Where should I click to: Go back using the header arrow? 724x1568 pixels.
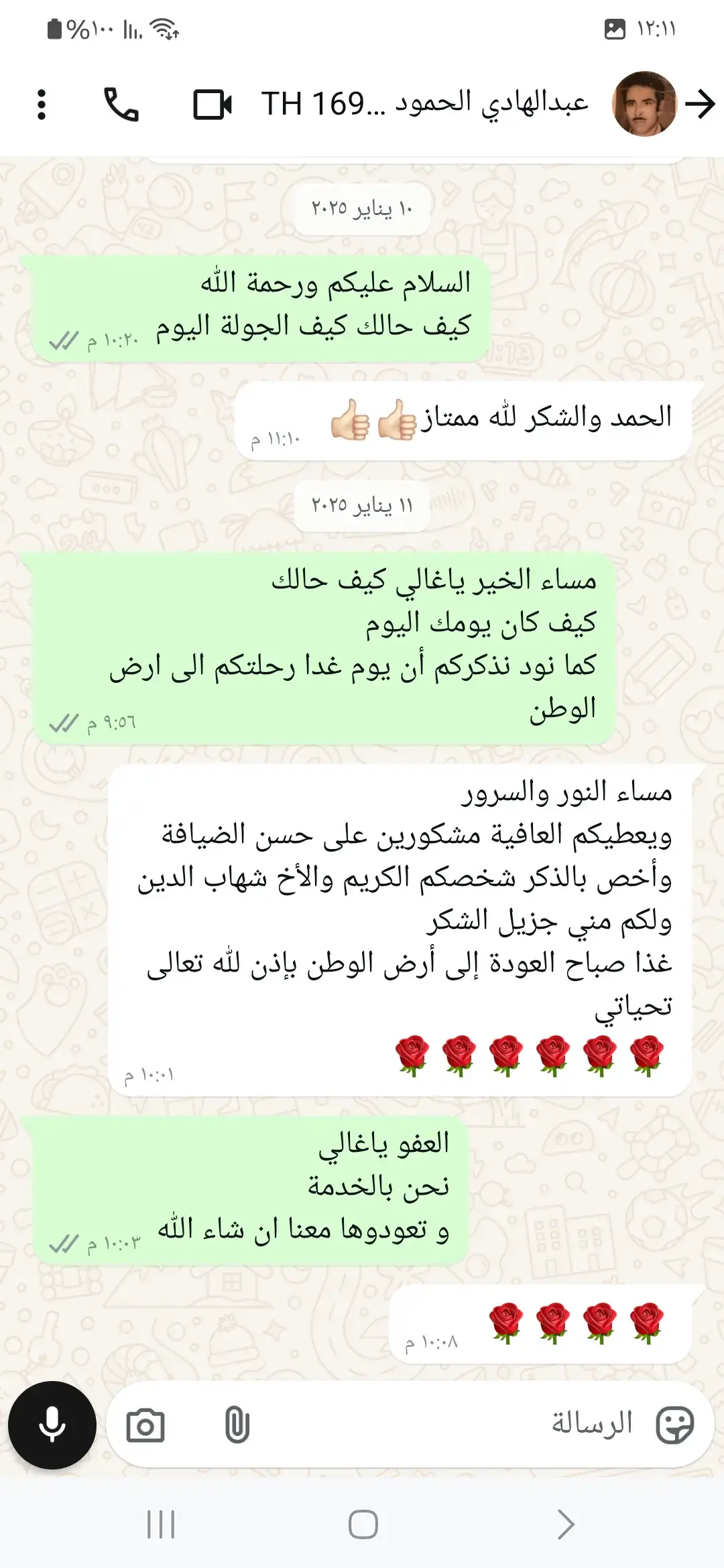(x=701, y=105)
